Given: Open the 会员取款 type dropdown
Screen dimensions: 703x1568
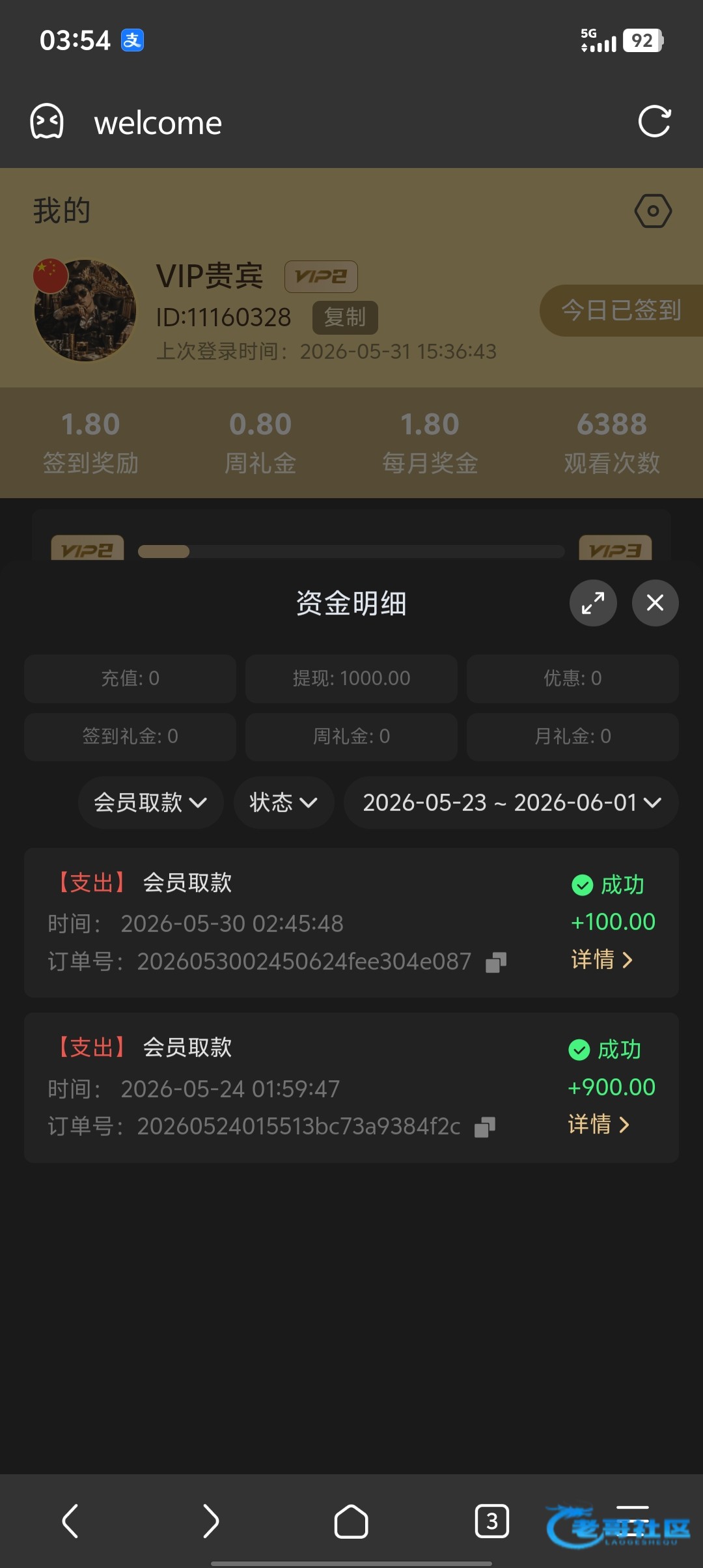Looking at the screenshot, I should click(151, 802).
